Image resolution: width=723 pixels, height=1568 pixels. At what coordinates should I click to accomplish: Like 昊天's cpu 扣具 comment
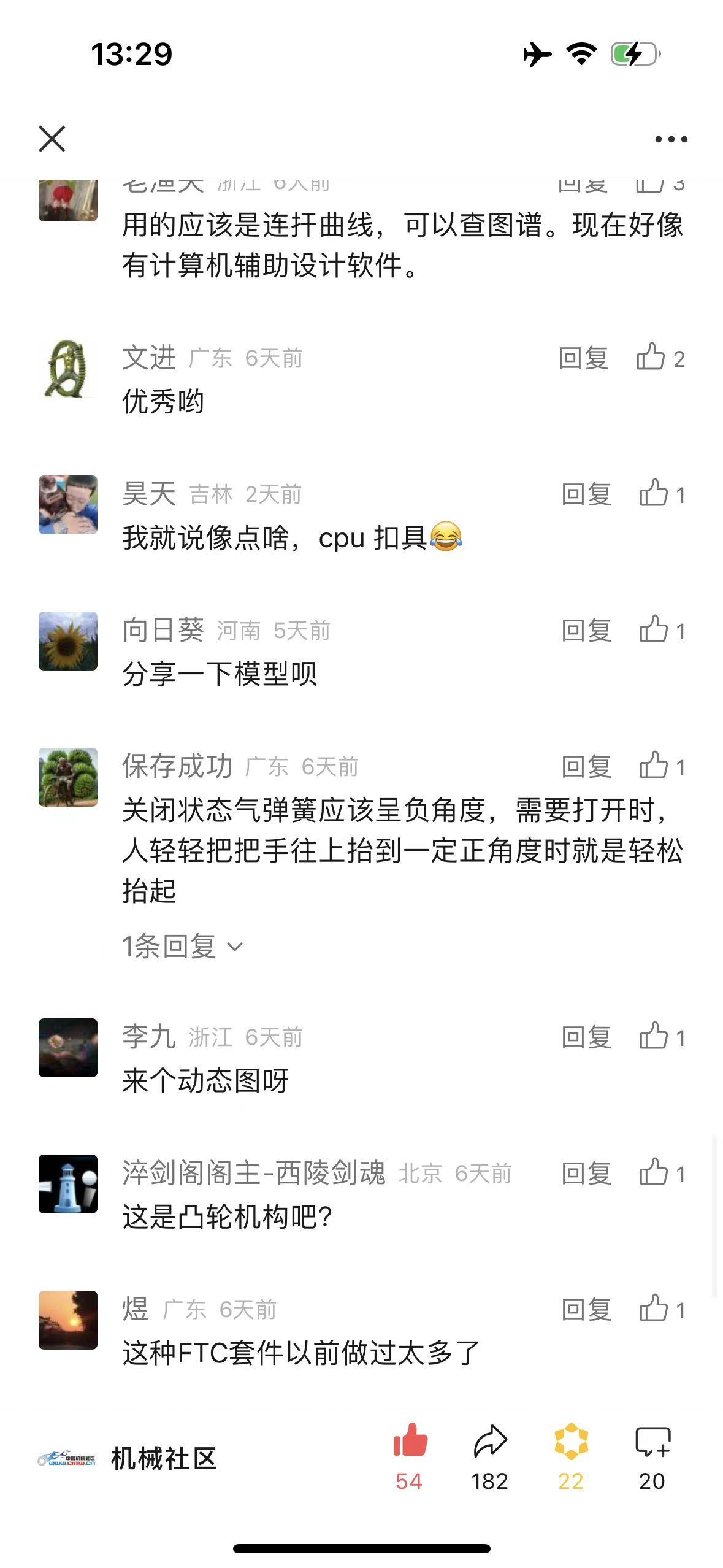pos(661,494)
